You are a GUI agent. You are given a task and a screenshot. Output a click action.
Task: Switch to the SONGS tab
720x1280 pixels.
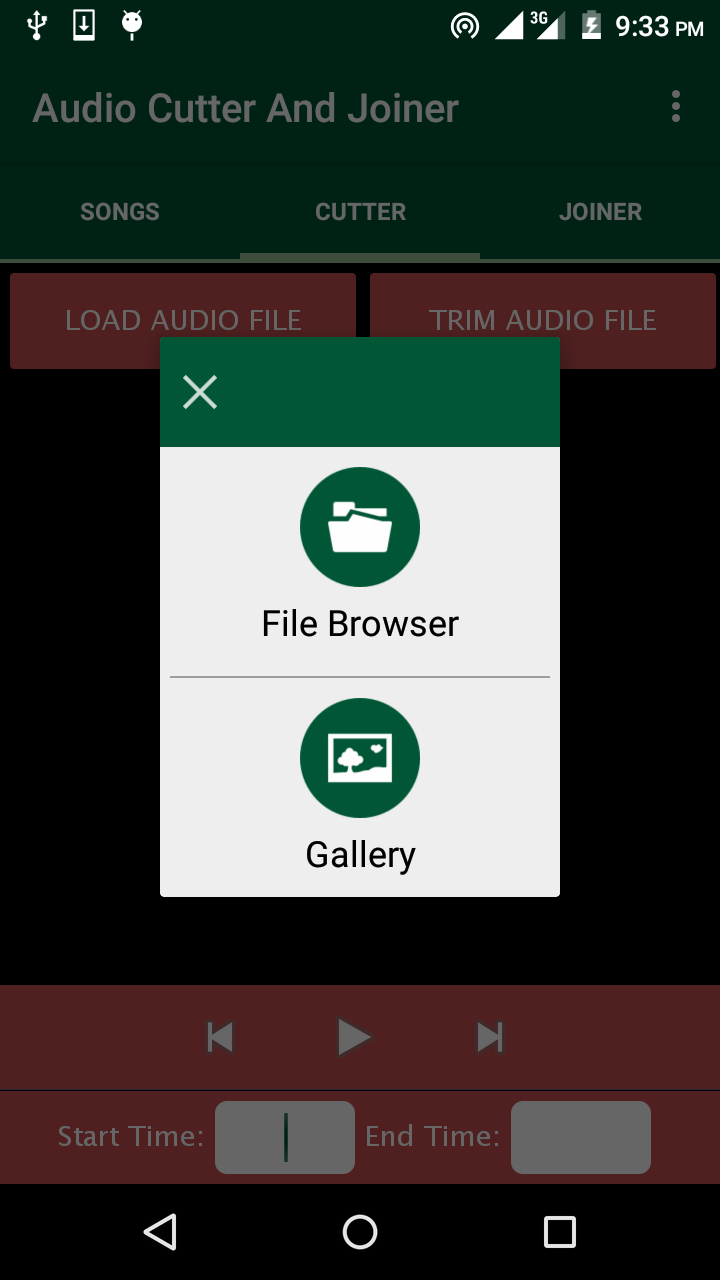(119, 211)
